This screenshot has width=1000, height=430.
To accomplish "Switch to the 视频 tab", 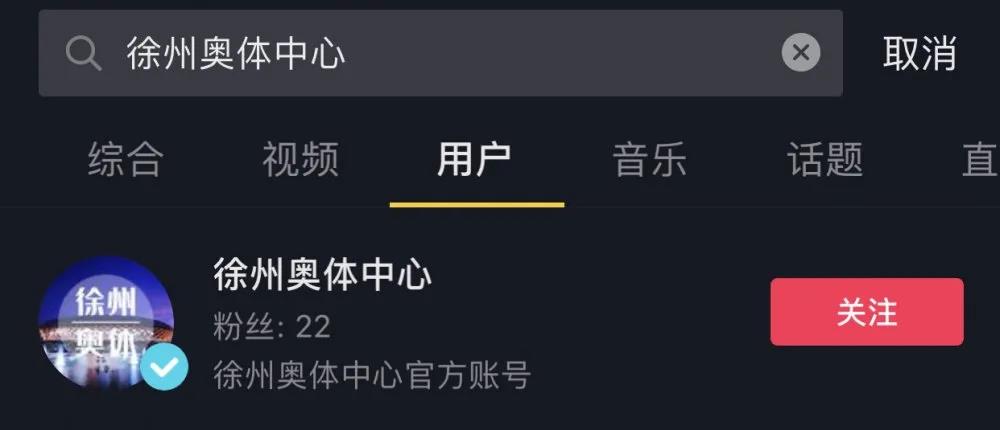I will (300, 159).
